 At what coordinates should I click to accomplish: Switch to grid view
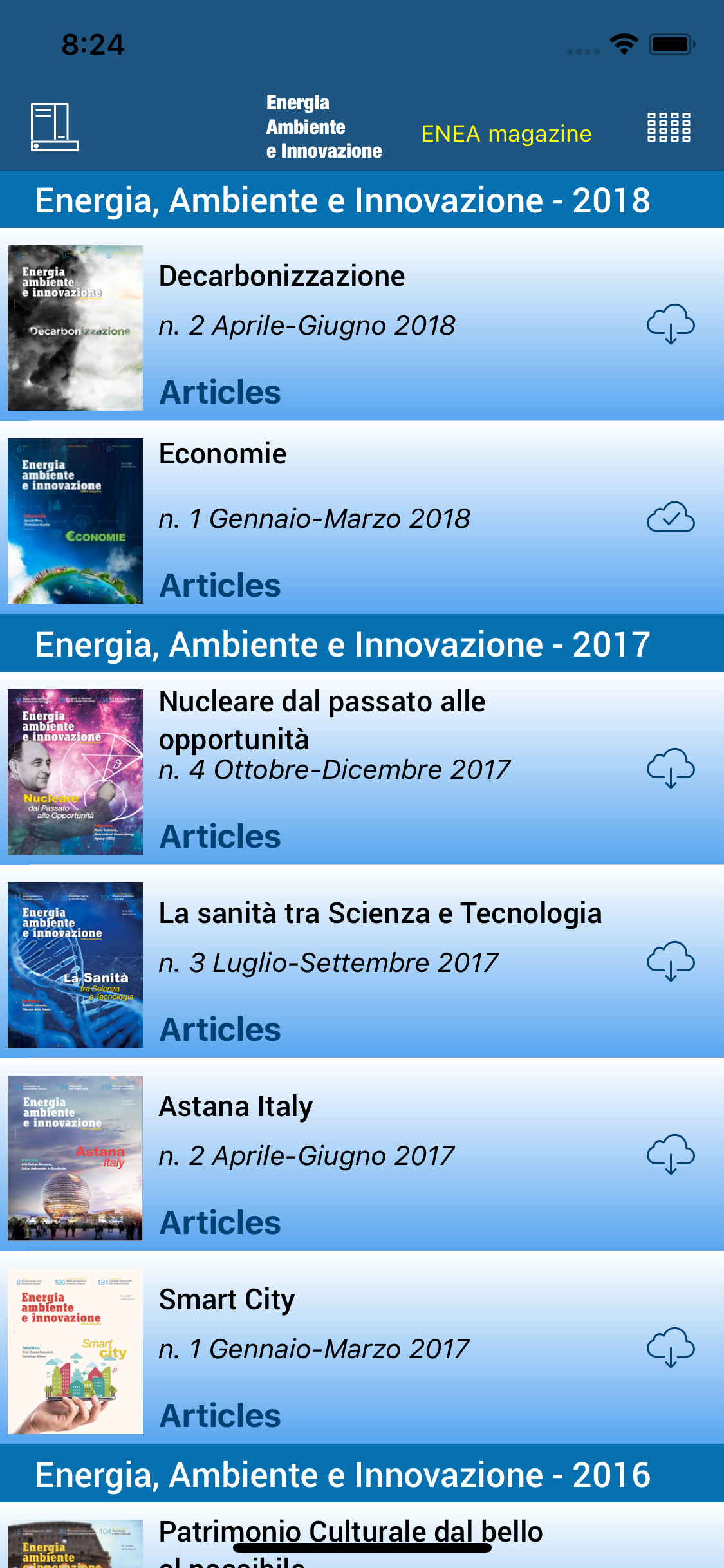coord(669,127)
